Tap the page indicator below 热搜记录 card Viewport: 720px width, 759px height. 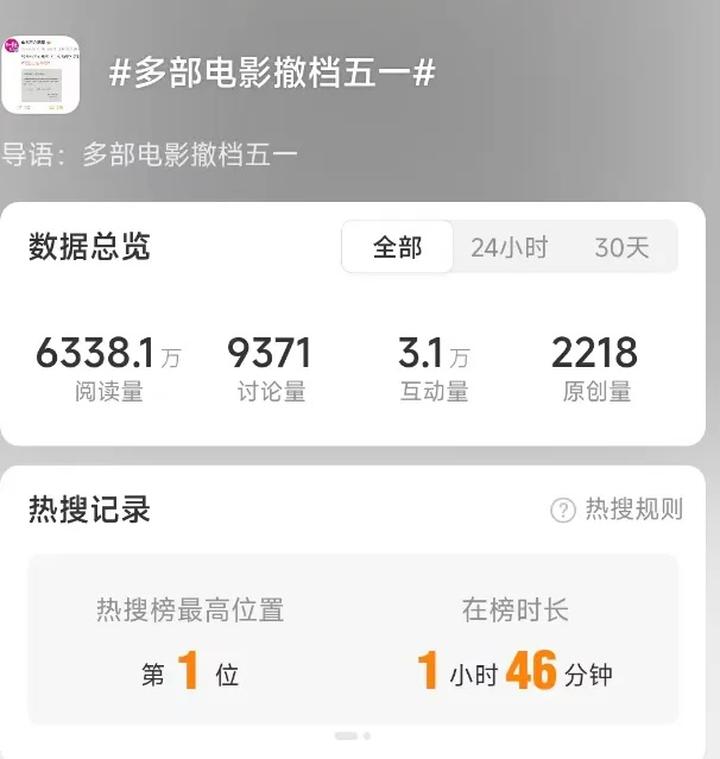tap(352, 736)
